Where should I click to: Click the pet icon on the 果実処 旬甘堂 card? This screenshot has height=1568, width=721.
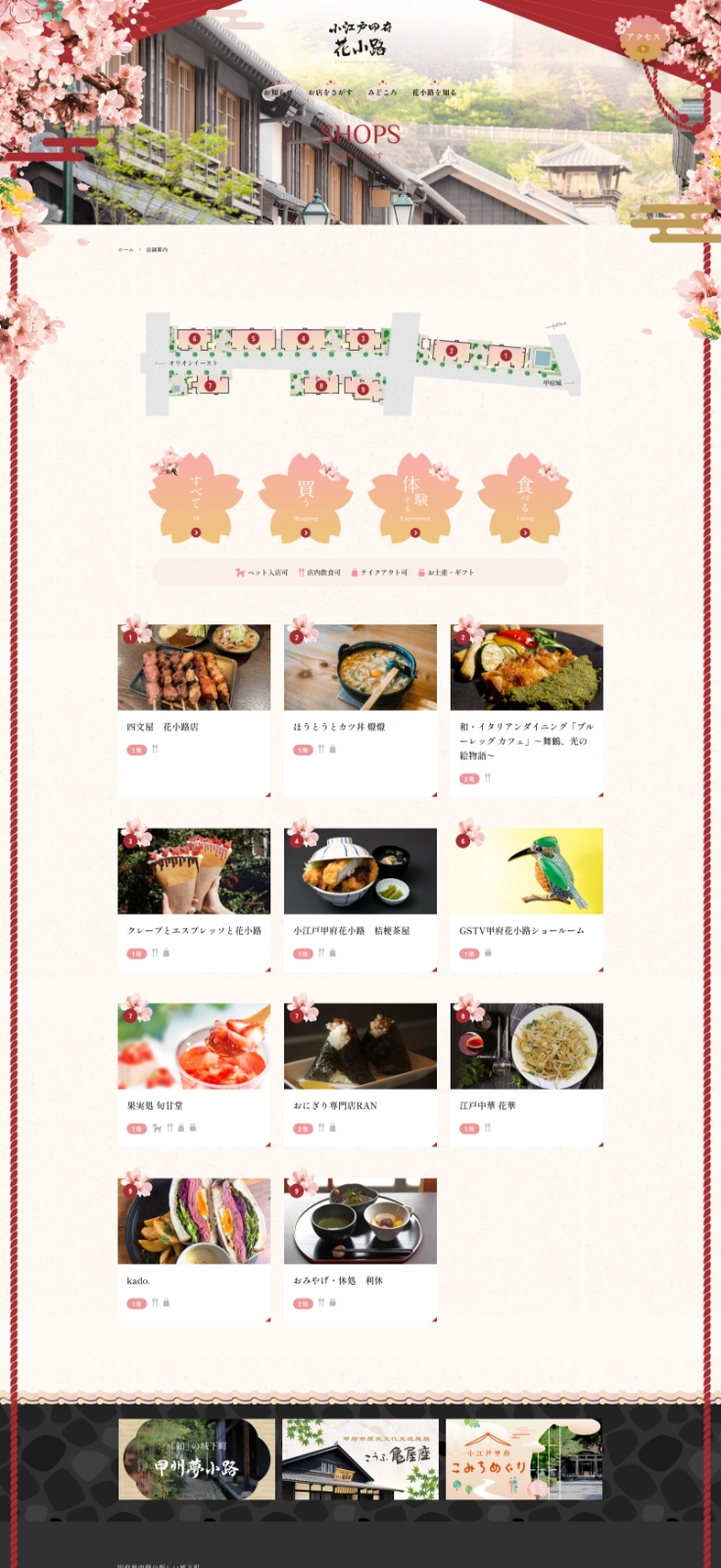[157, 1129]
